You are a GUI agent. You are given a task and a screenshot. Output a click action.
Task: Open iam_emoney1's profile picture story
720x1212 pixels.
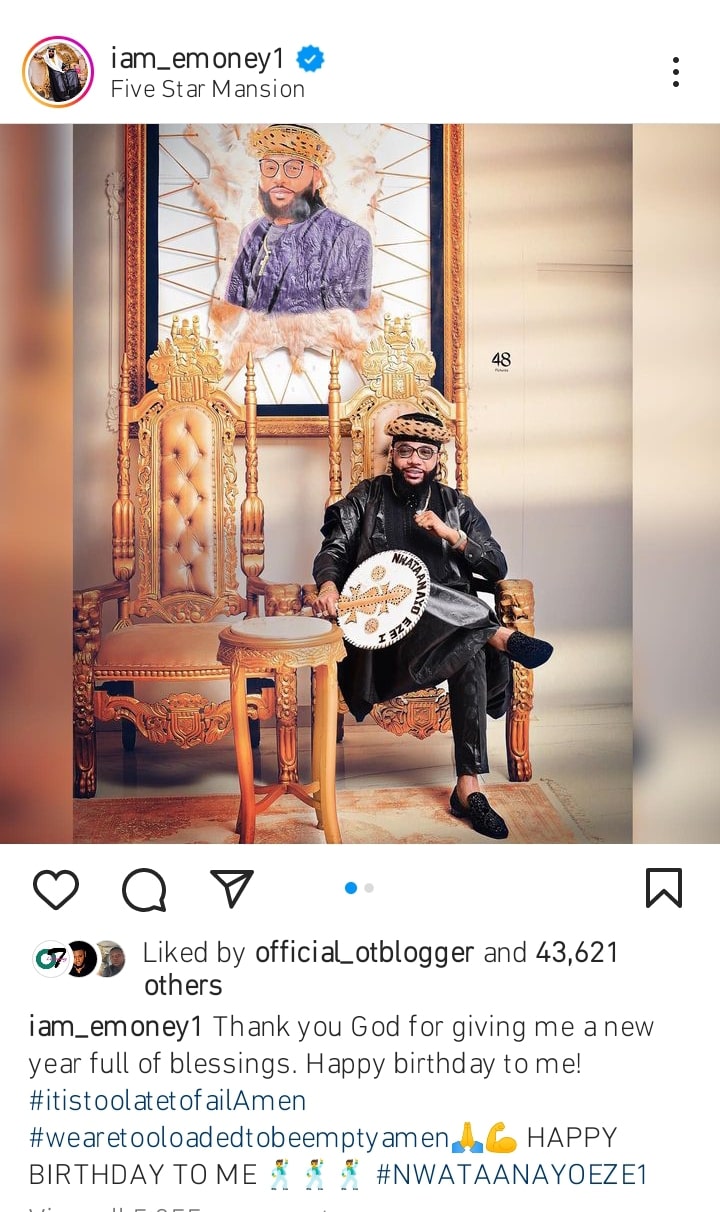tap(58, 72)
